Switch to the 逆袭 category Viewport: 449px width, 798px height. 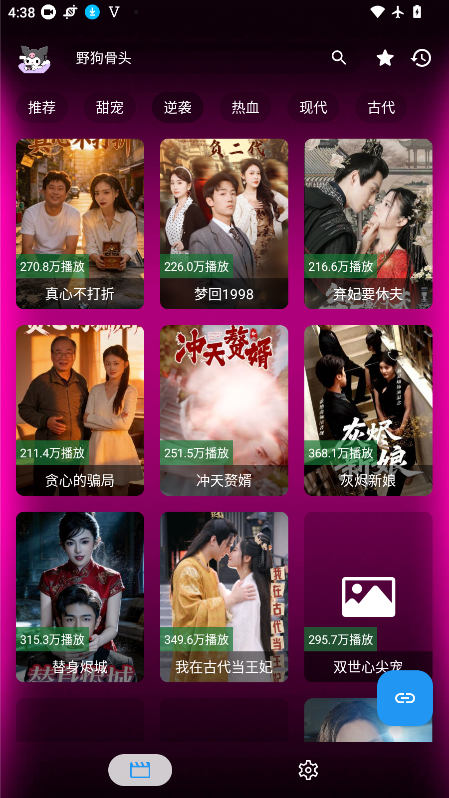(178, 107)
